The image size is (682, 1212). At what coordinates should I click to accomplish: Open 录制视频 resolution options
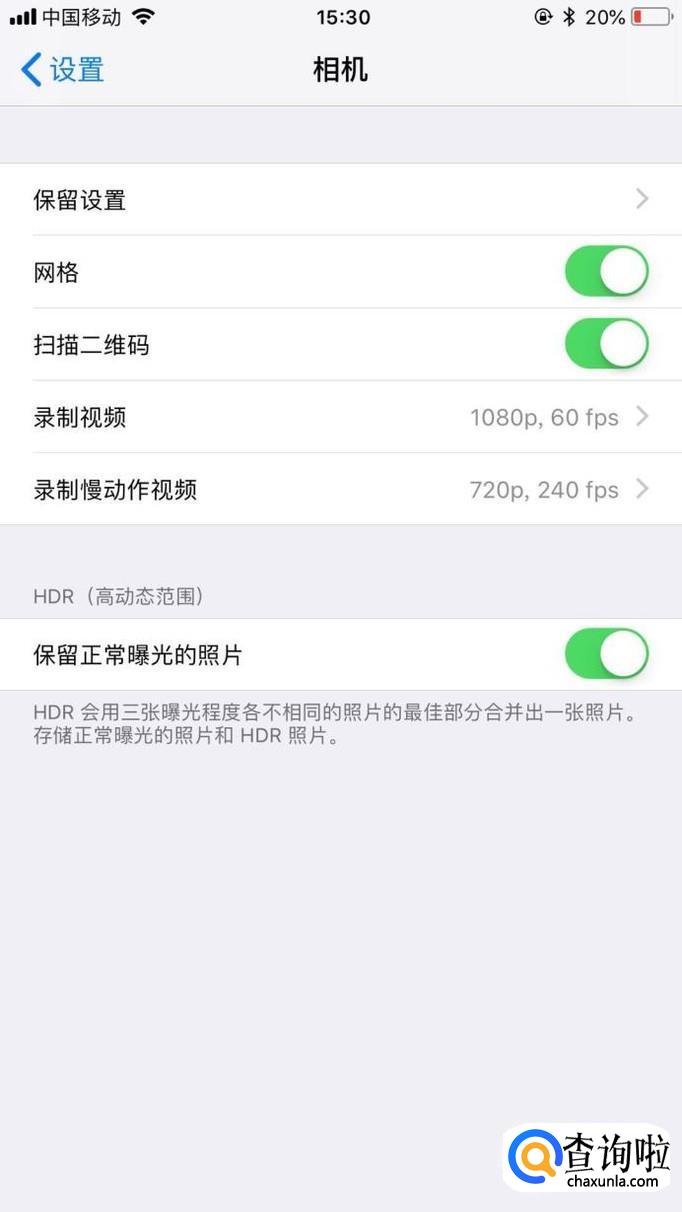coord(340,417)
